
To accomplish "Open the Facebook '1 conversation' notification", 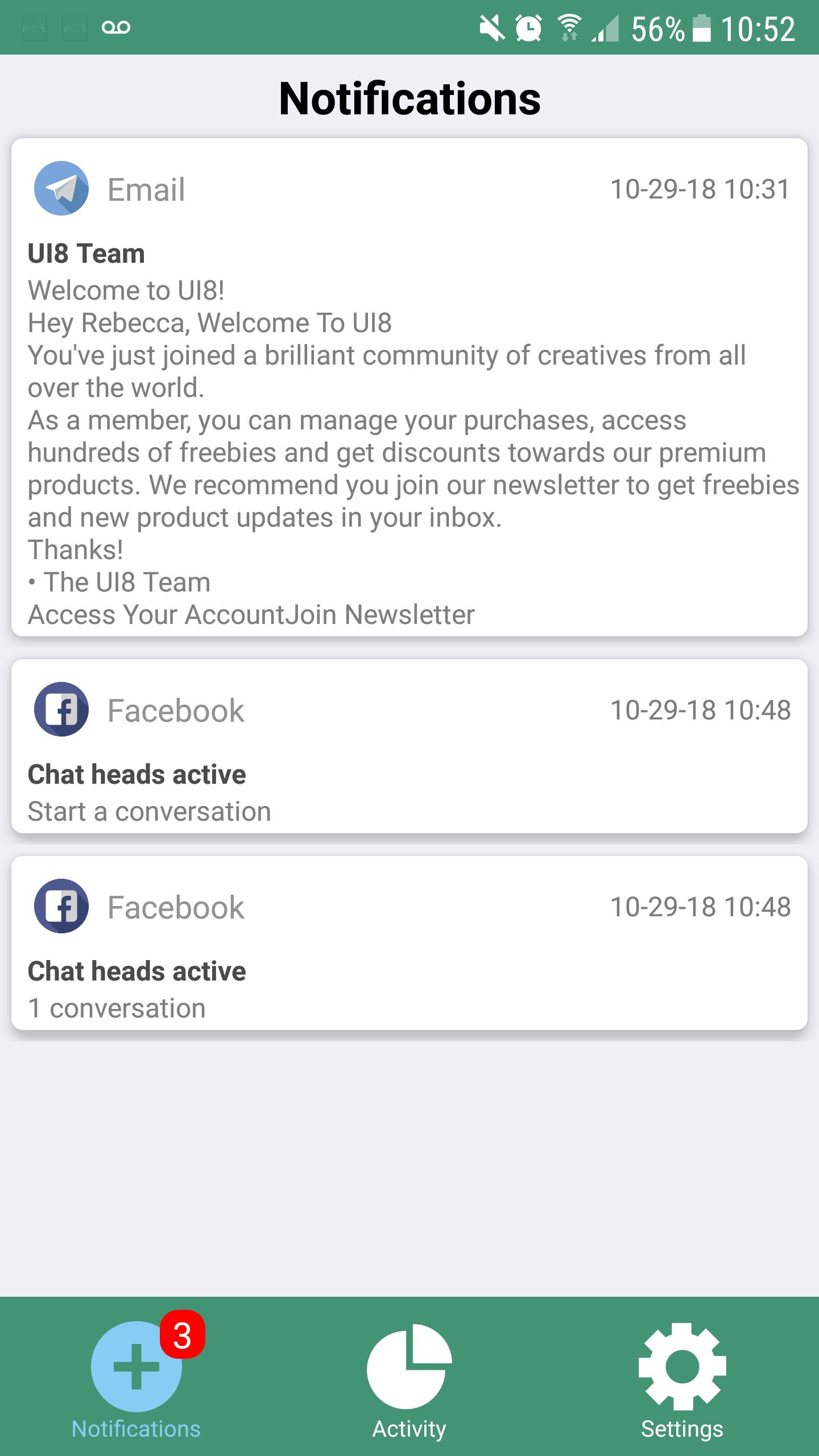I will coord(409,943).
